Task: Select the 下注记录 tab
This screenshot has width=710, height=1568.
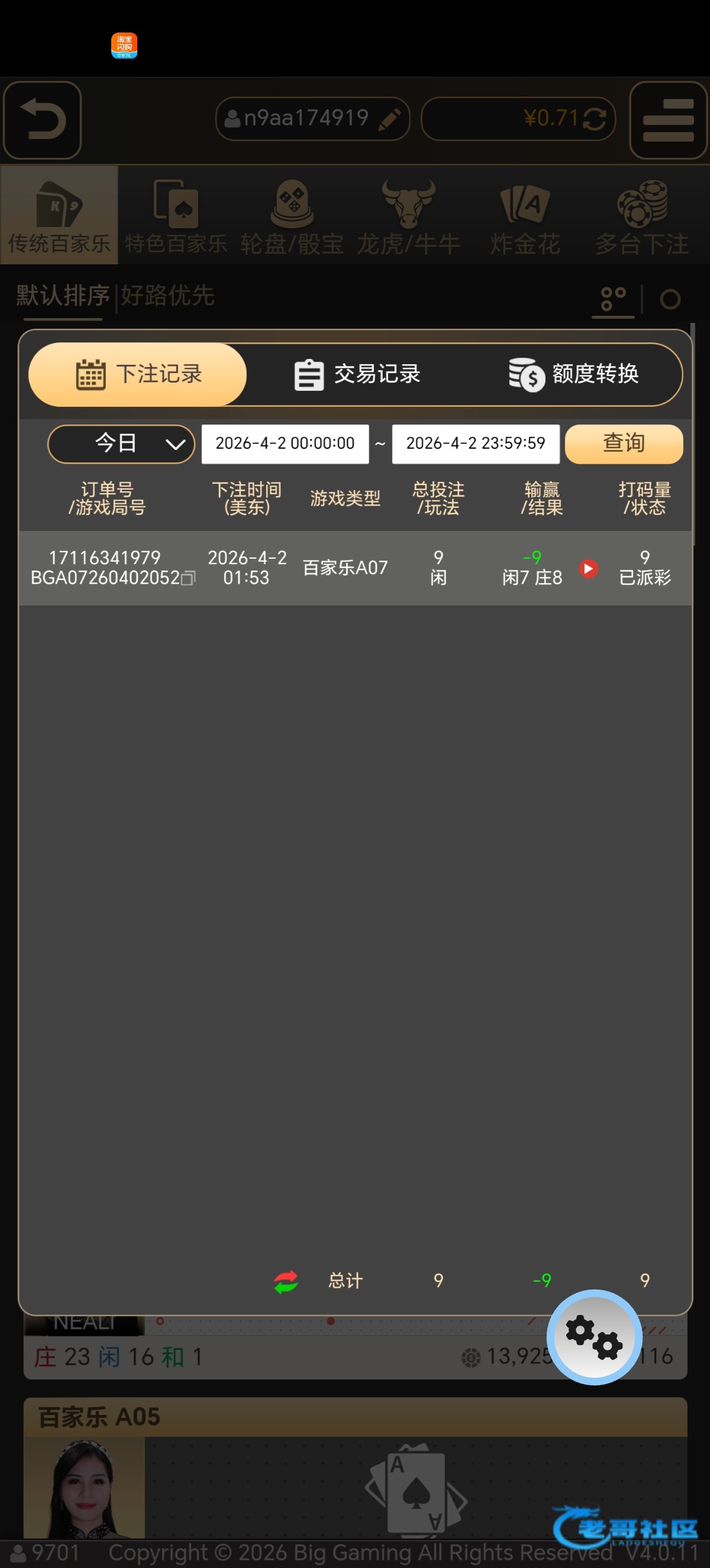Action: tap(138, 374)
